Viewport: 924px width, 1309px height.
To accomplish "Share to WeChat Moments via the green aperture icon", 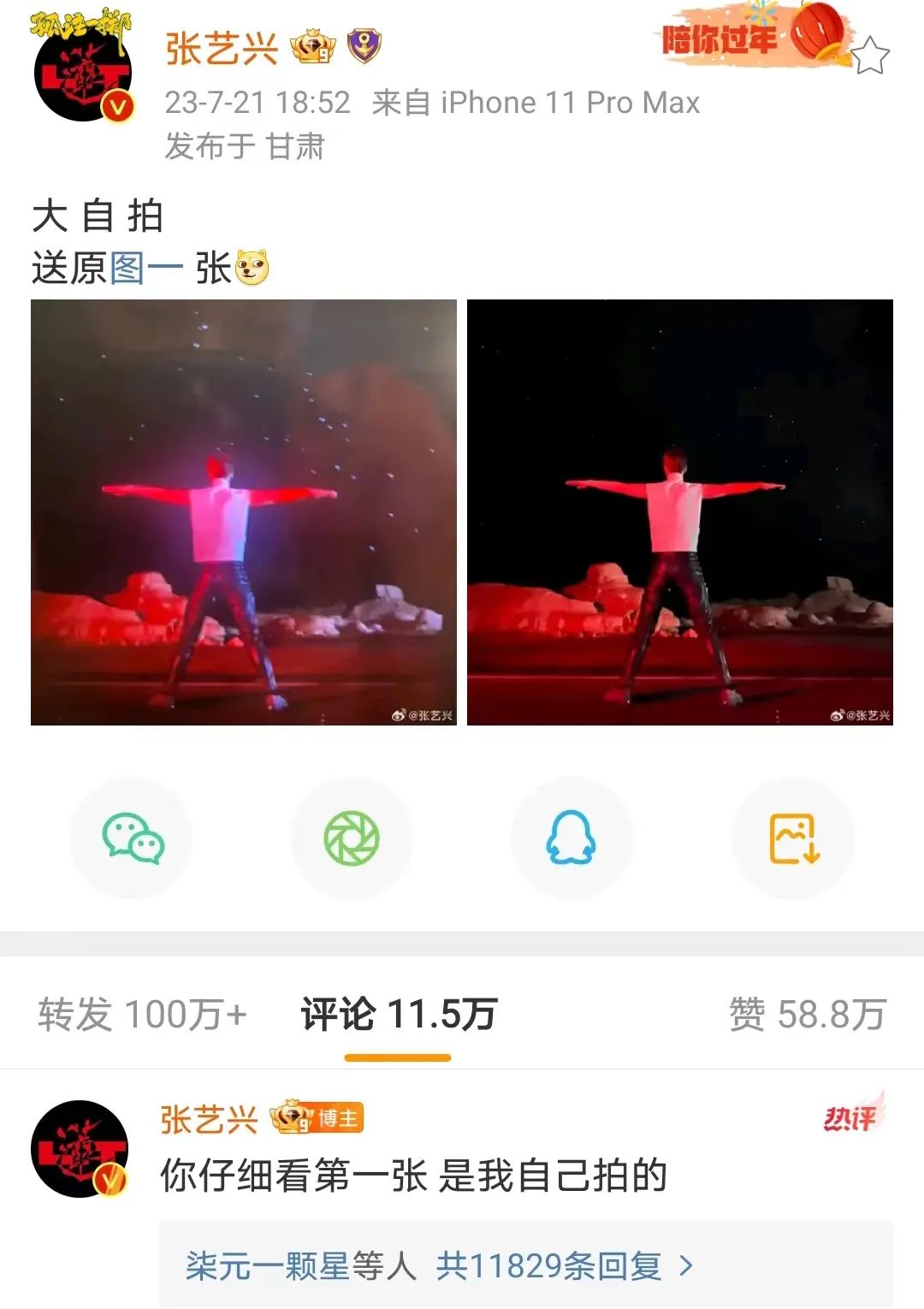I will 352,838.
